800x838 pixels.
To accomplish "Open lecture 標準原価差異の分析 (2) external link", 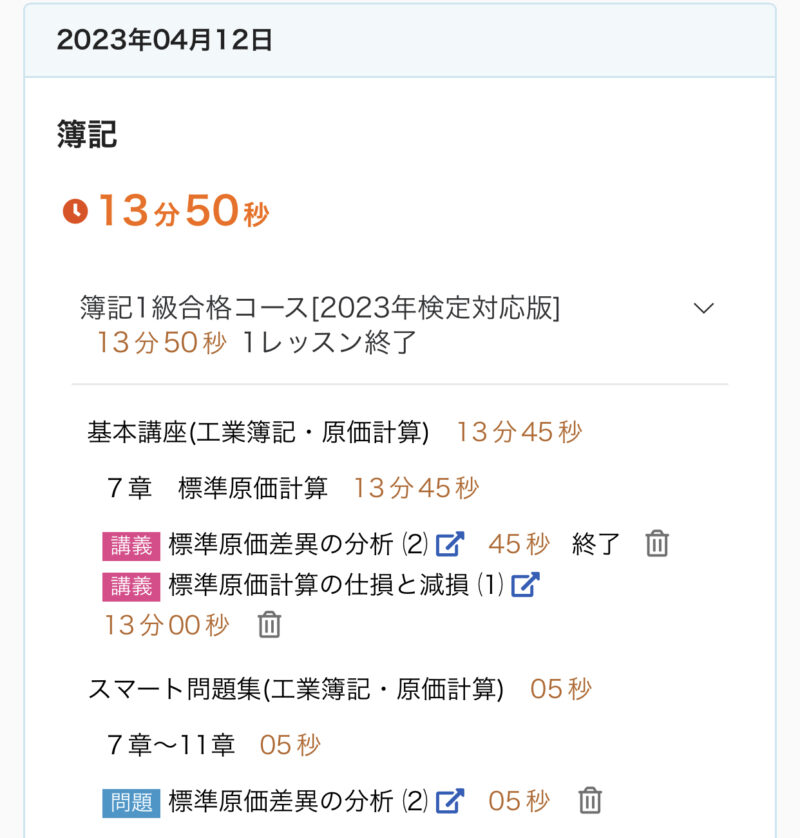I will coord(451,544).
